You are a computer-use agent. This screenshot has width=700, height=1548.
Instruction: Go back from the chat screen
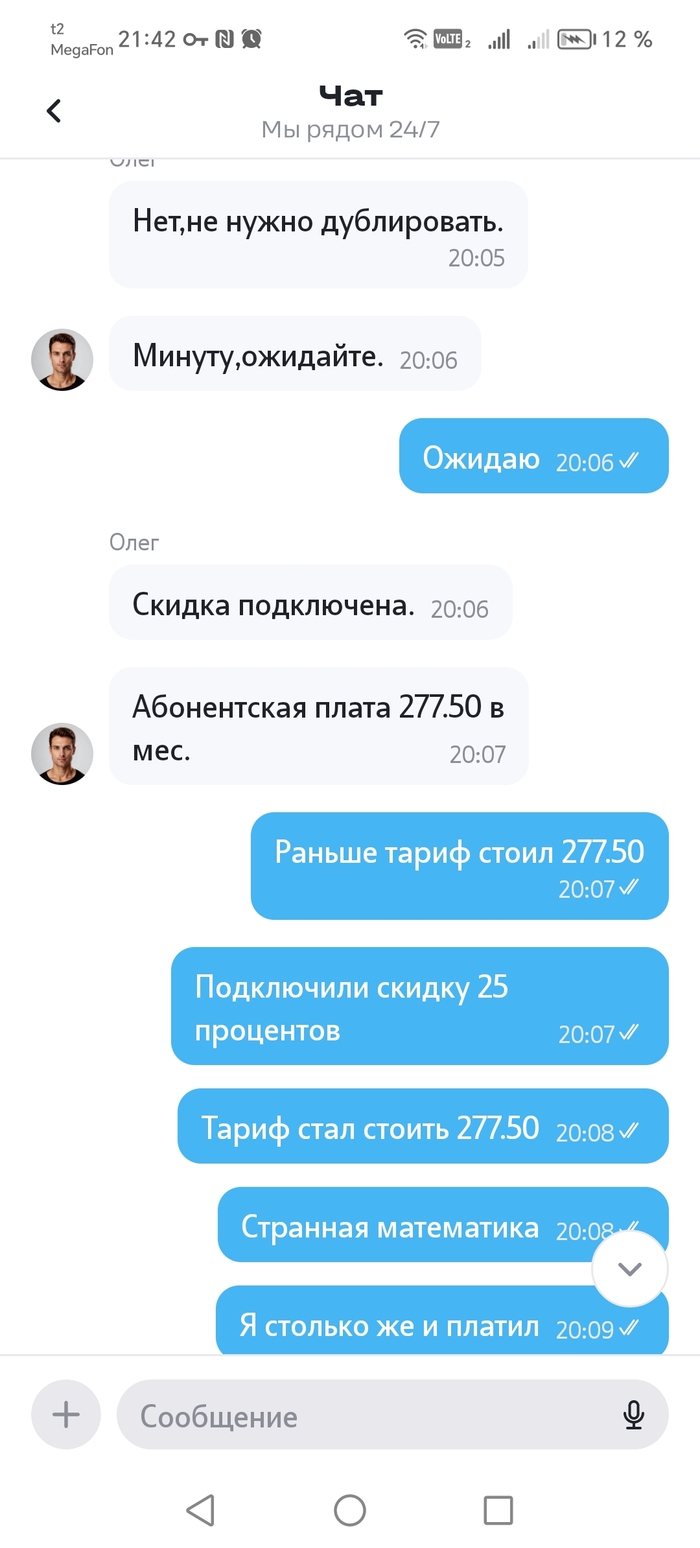click(x=54, y=111)
